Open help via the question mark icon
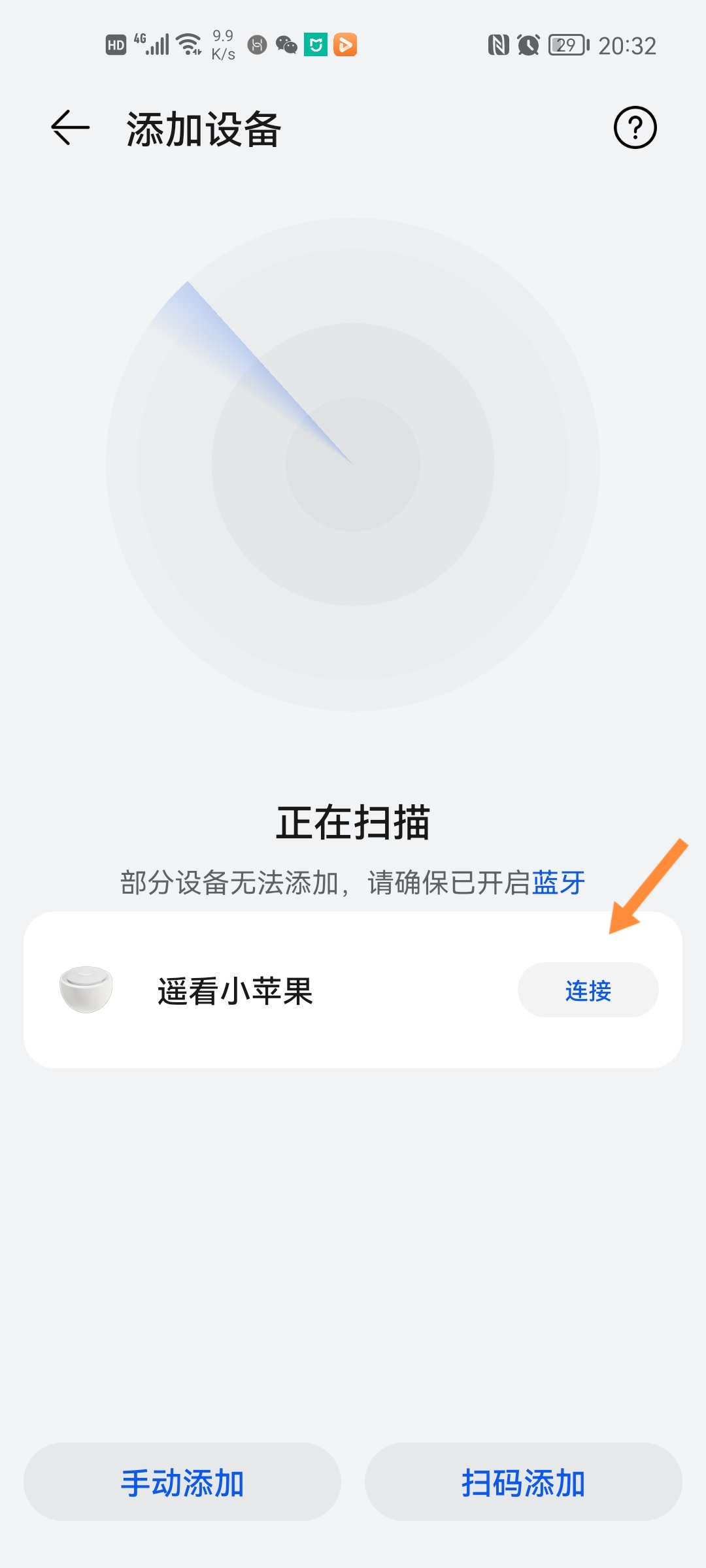This screenshot has width=706, height=1568. [635, 128]
